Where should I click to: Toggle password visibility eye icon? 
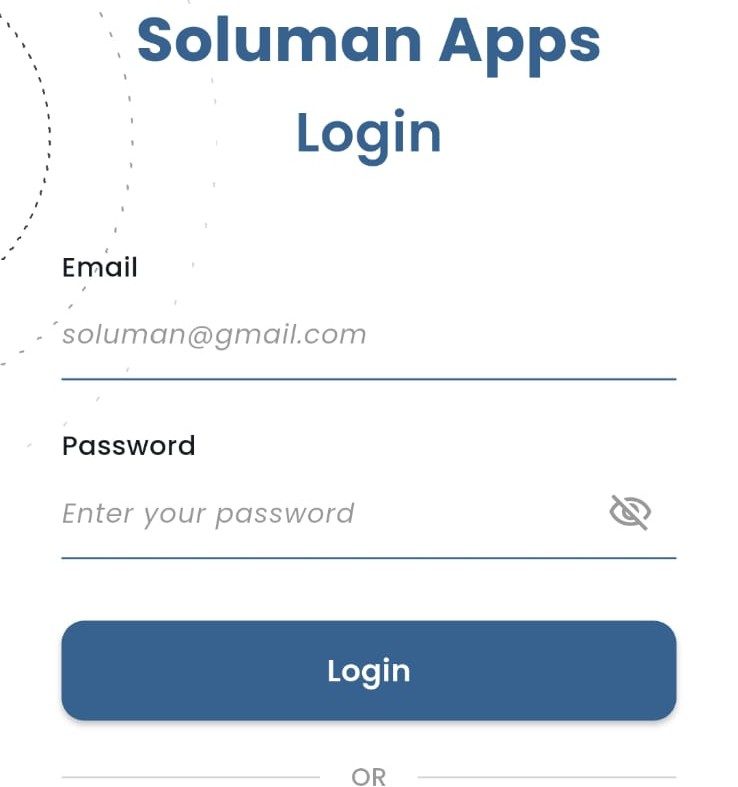click(x=630, y=512)
